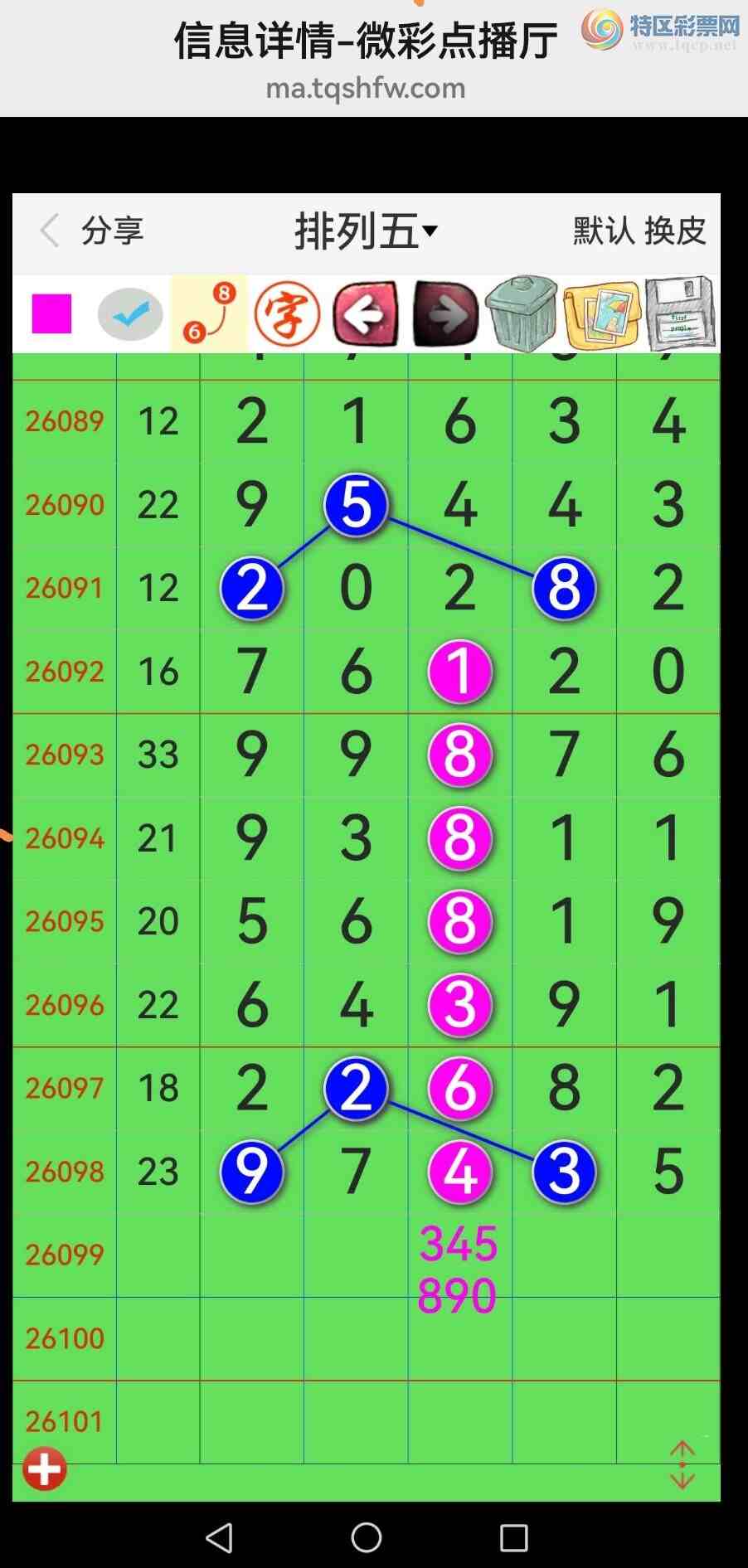
Task: Tap 换皮 to change skin
Action: 675,231
